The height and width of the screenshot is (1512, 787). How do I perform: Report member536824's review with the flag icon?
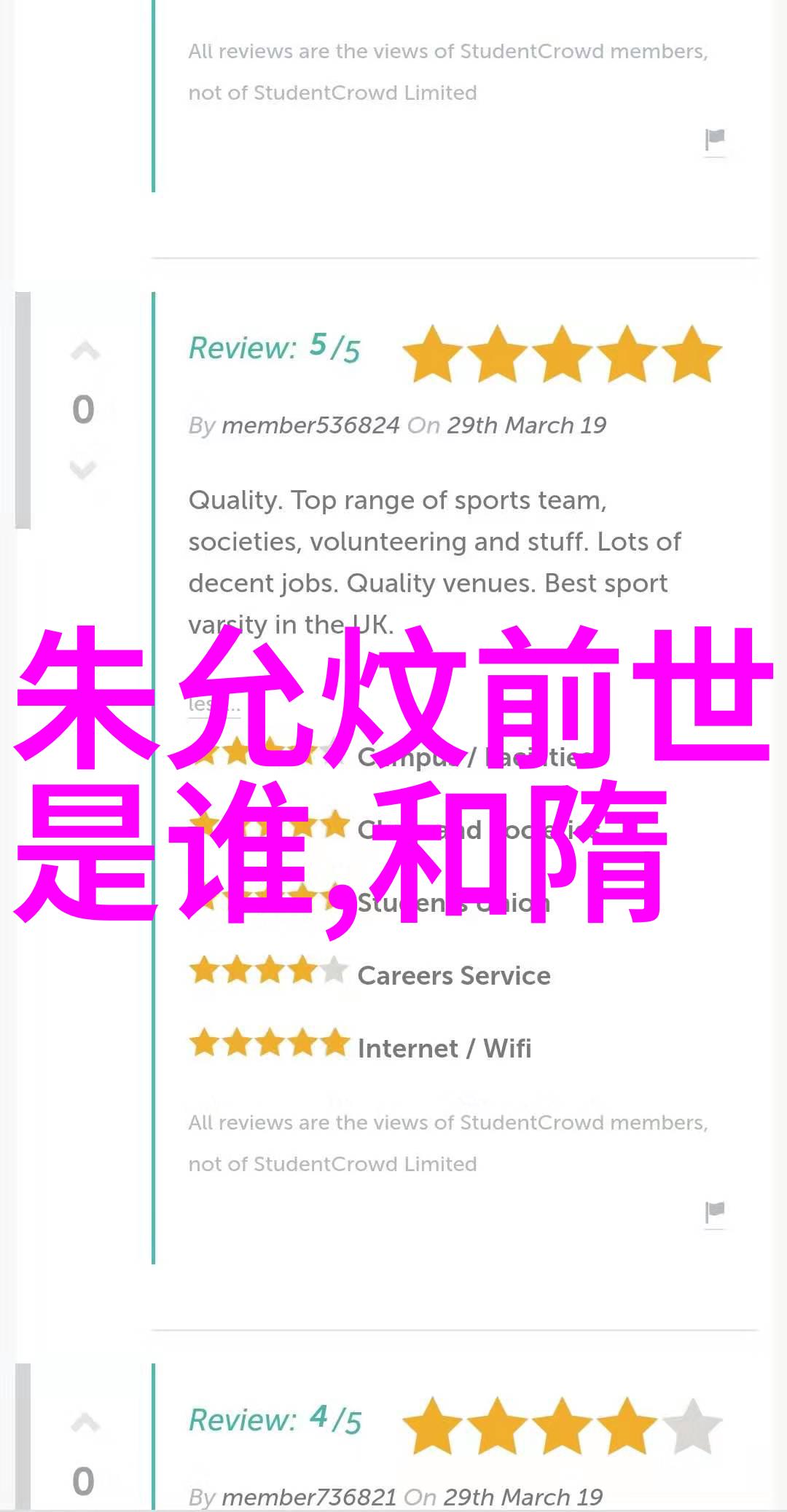714,1212
